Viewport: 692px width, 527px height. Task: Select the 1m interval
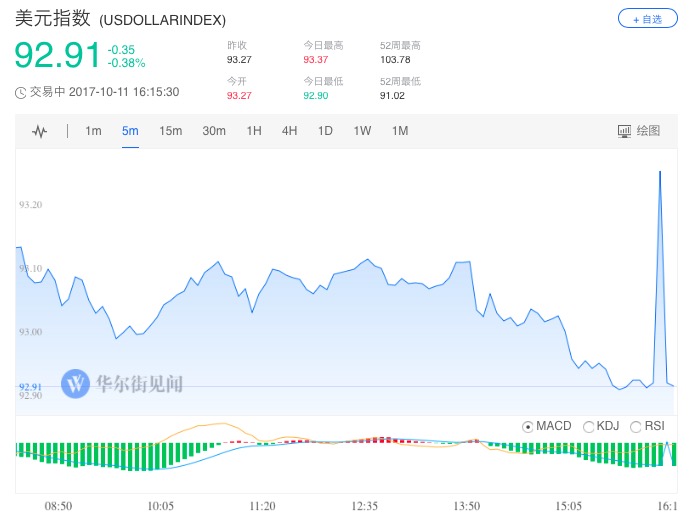pos(93,131)
